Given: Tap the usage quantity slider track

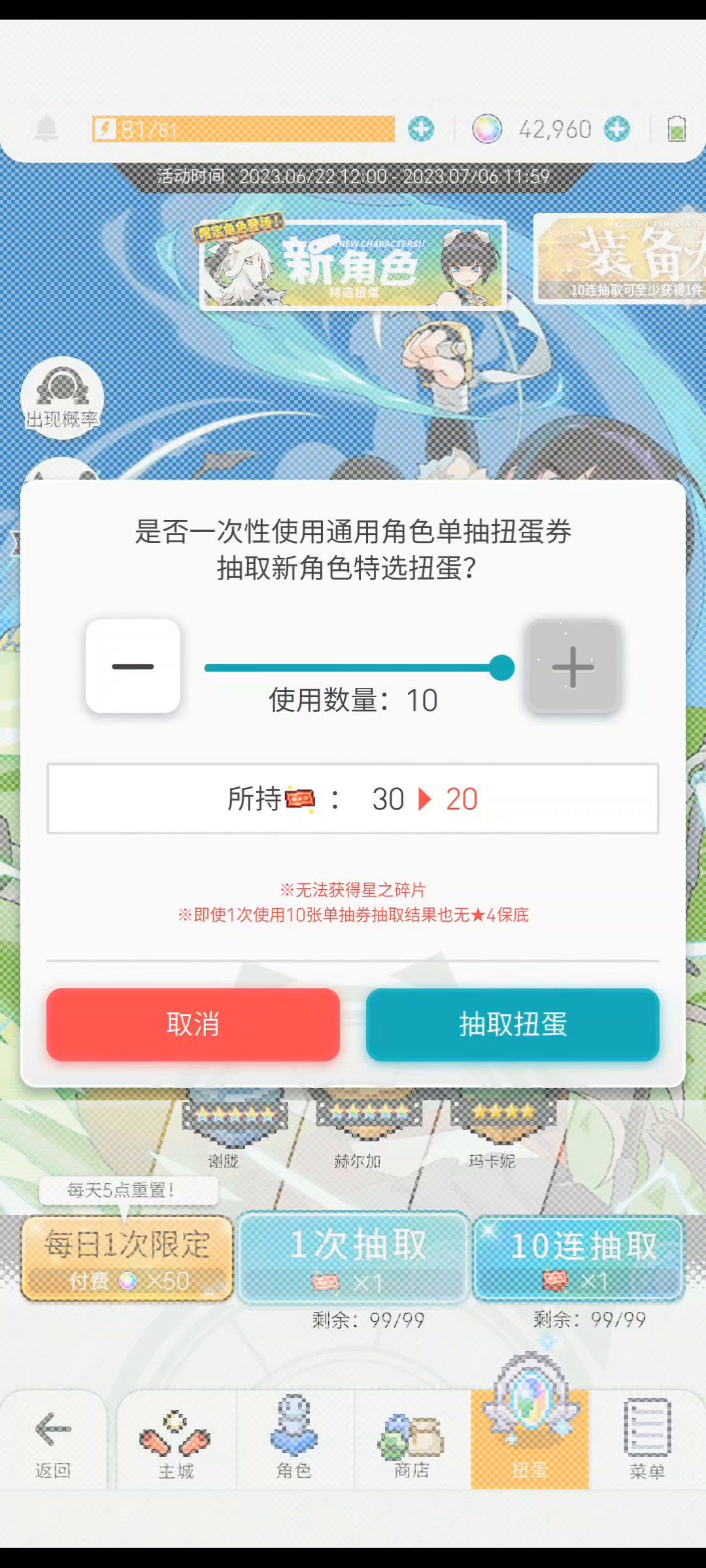Looking at the screenshot, I should click(353, 667).
